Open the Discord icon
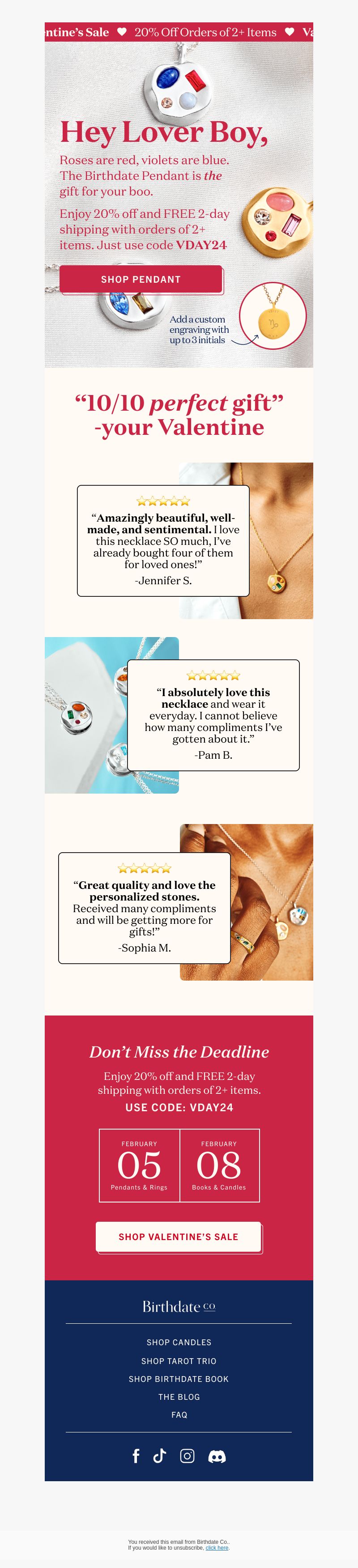Image resolution: width=358 pixels, height=1568 pixels. click(x=217, y=1456)
